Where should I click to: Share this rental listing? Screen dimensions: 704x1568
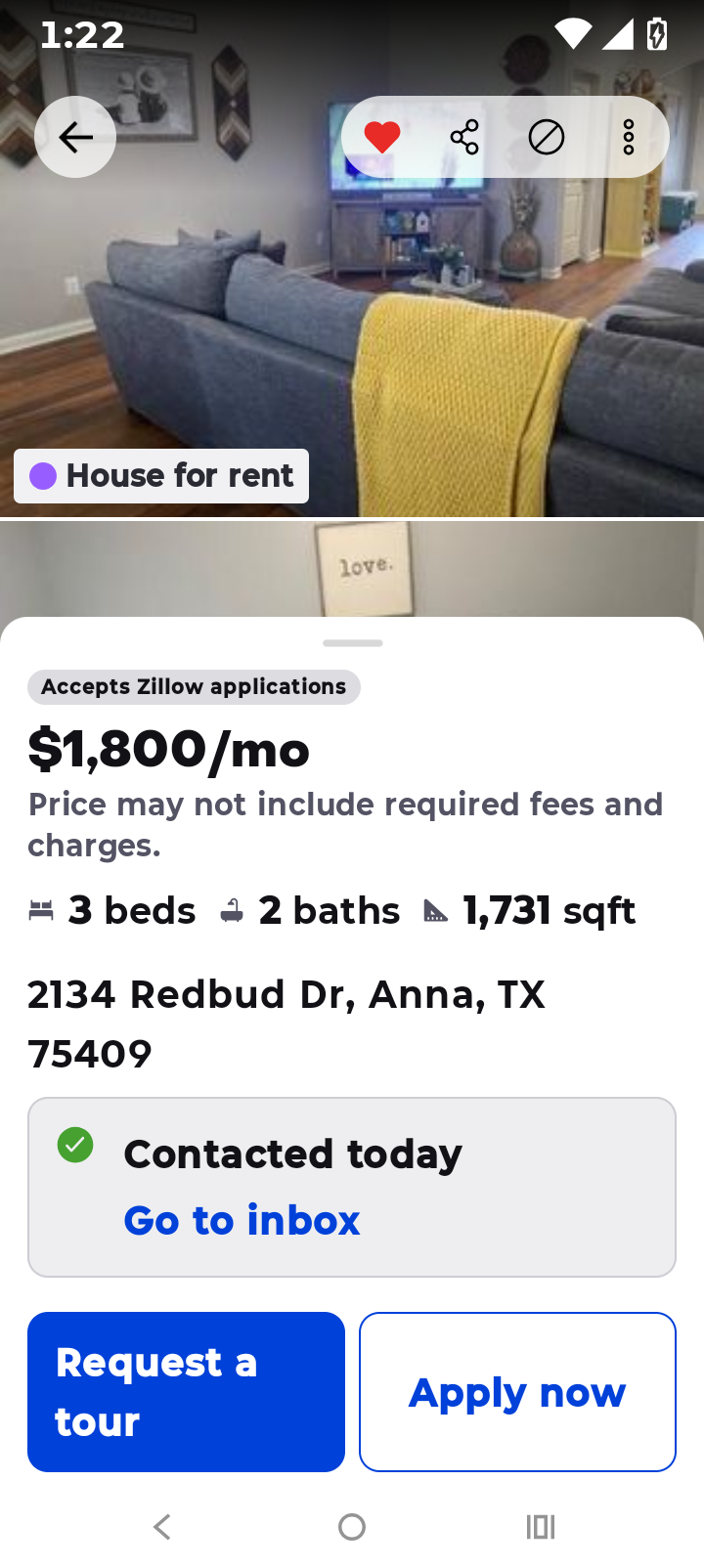[464, 137]
